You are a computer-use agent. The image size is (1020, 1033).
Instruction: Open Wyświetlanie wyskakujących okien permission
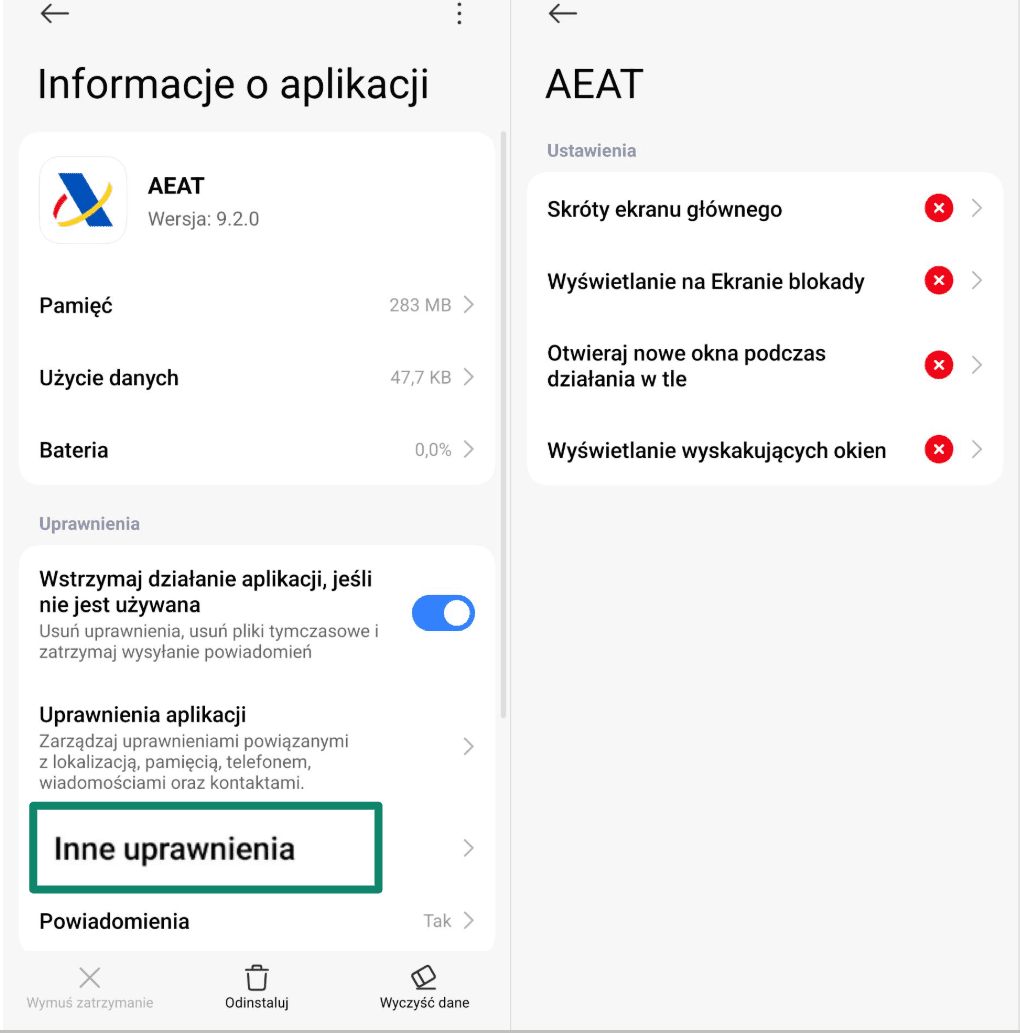(x=764, y=450)
